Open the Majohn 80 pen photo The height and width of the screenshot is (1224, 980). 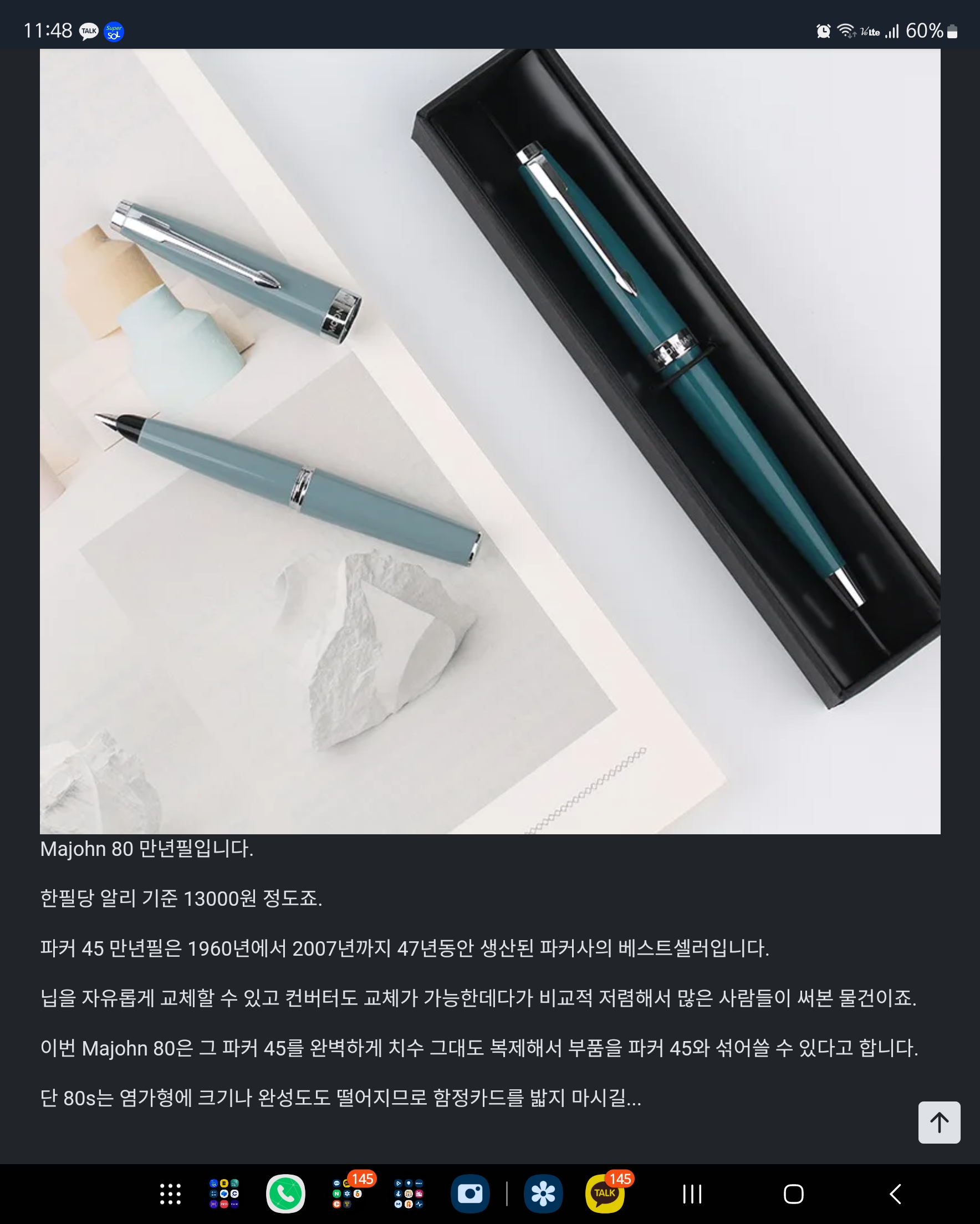(x=489, y=441)
